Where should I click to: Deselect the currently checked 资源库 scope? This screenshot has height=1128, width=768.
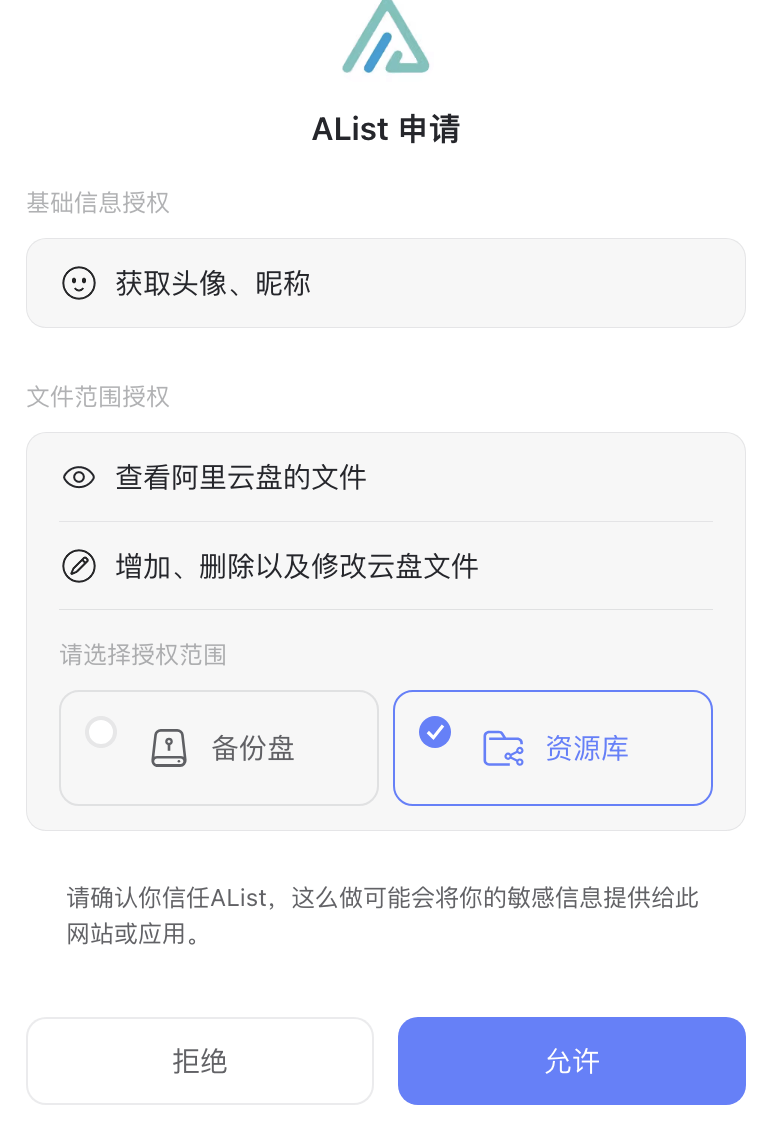coord(552,747)
